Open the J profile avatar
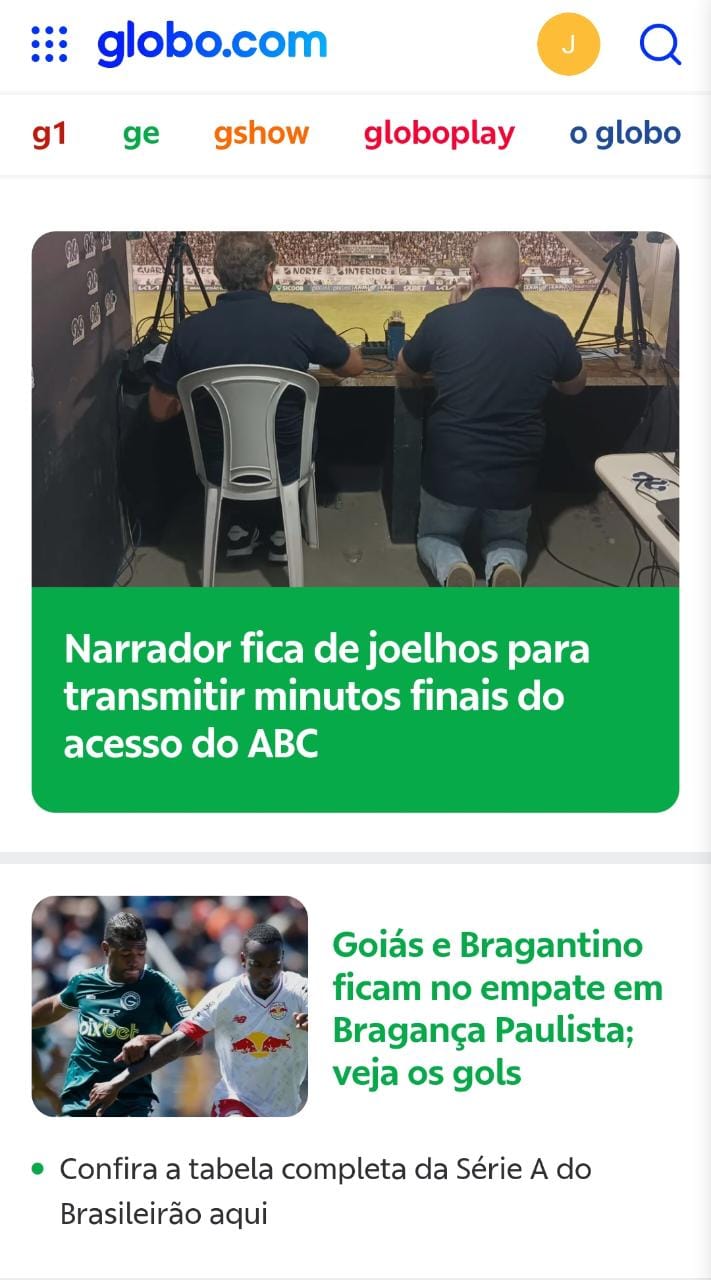The width and height of the screenshot is (711, 1280). [x=568, y=44]
